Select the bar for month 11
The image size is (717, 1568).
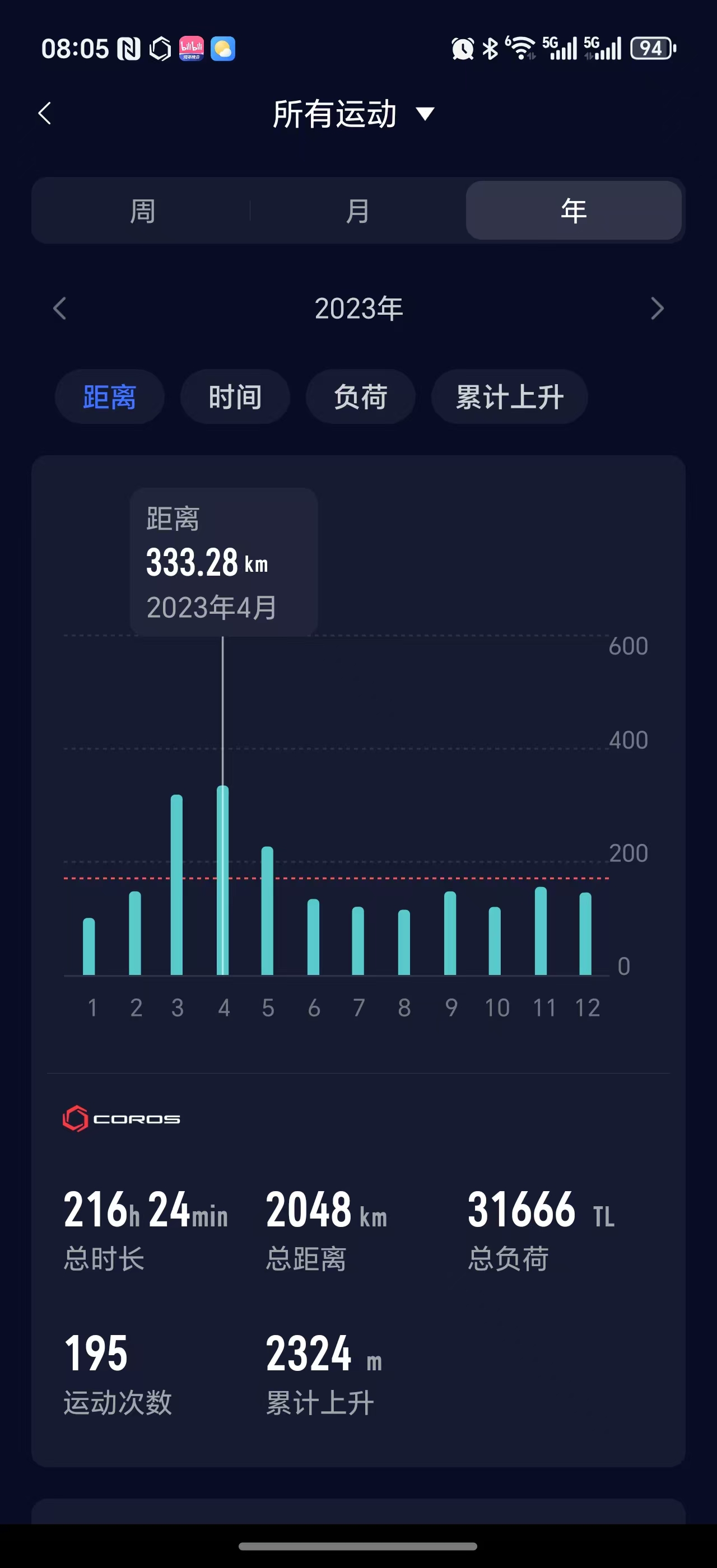(x=541, y=931)
